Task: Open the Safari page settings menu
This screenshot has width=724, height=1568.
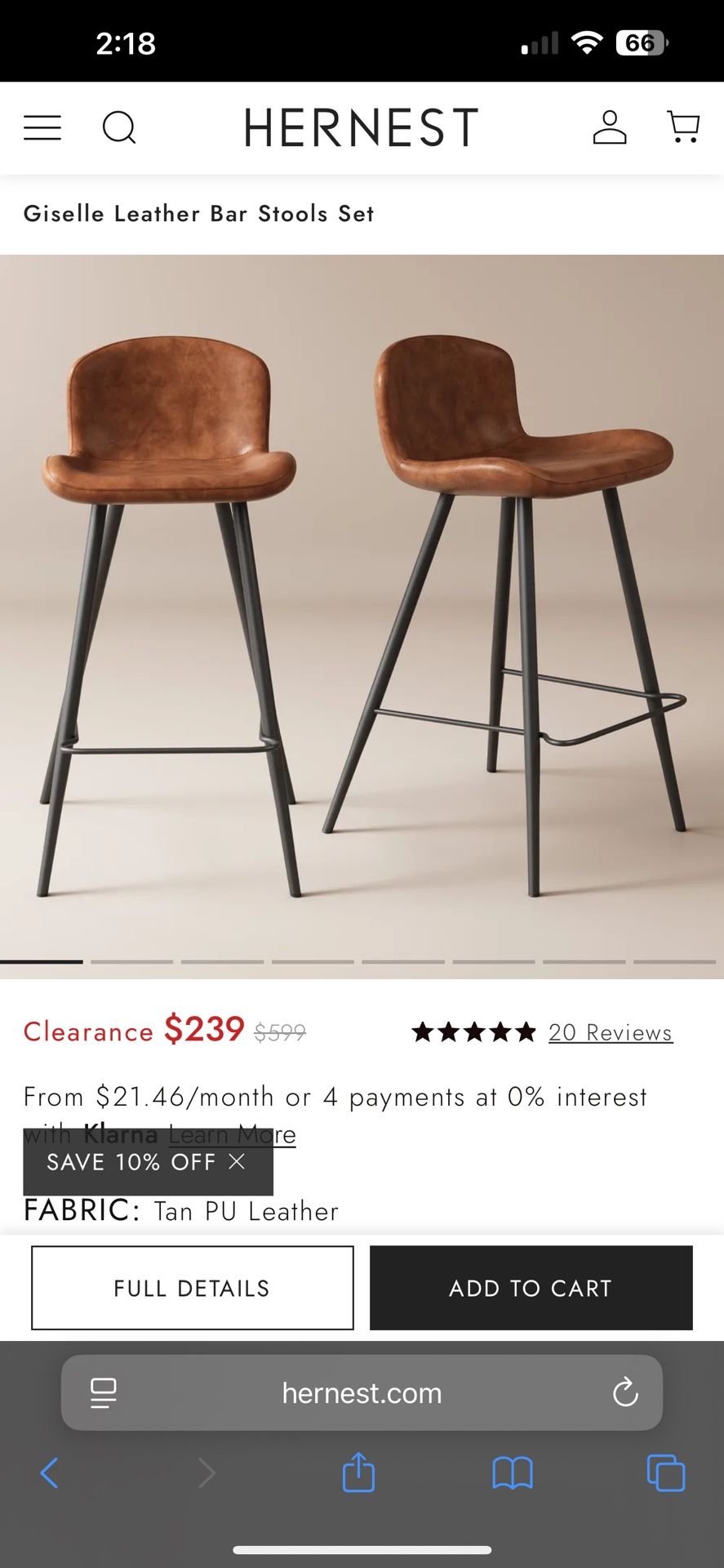Action: click(104, 1393)
